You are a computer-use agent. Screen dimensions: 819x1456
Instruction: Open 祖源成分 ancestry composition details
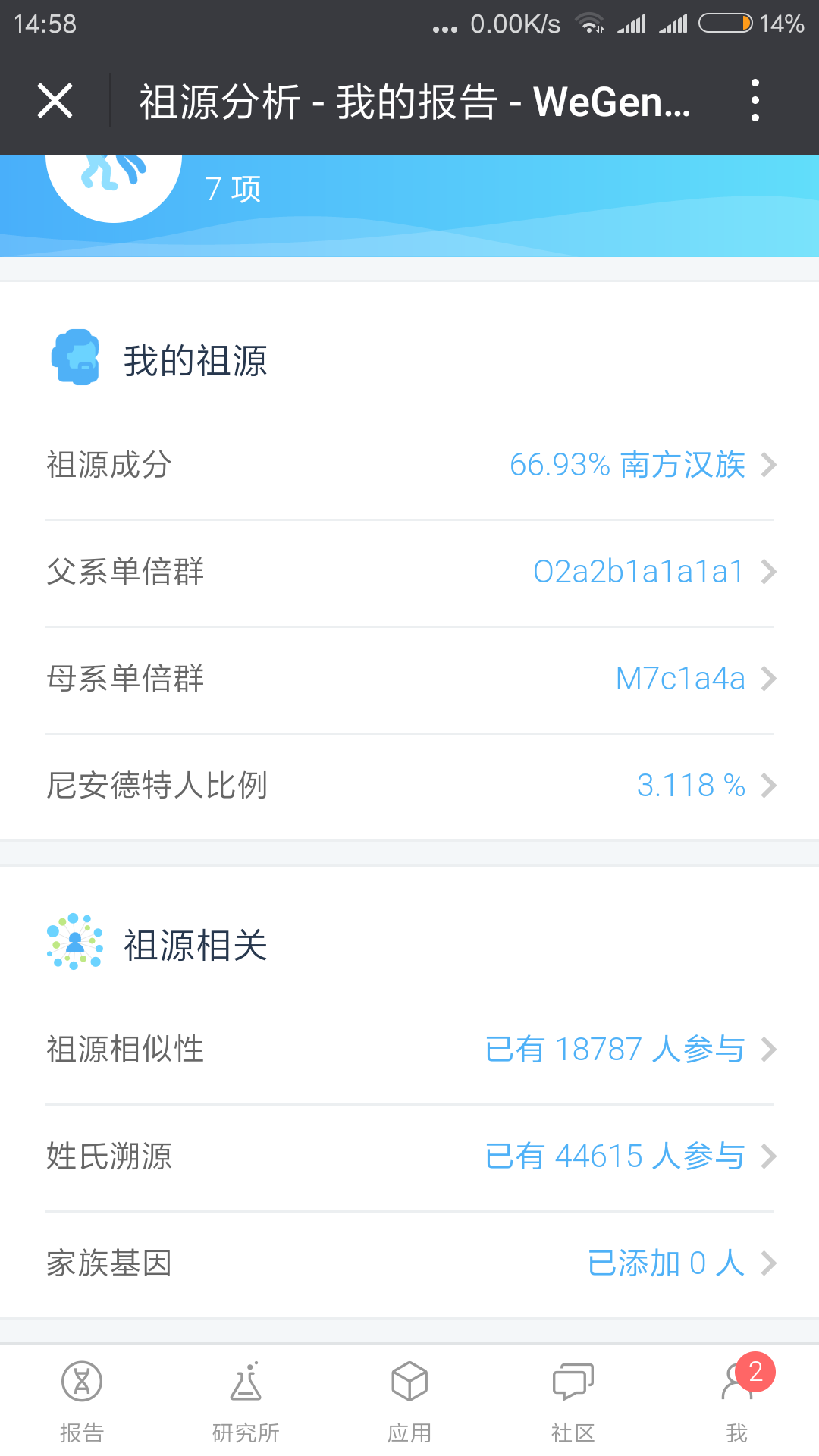(x=409, y=465)
